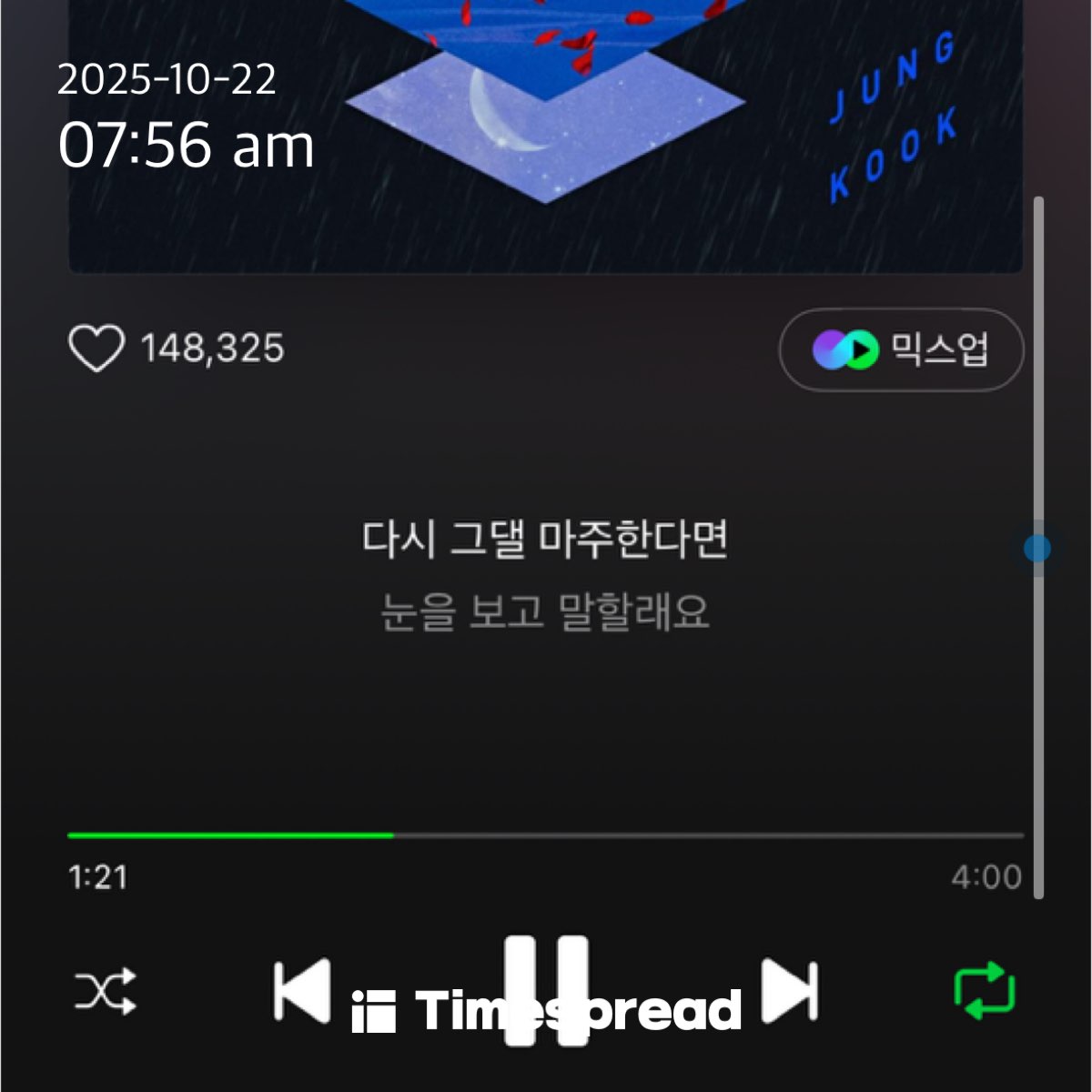Open the 믹스업 mix-up button
The height and width of the screenshot is (1092, 1092).
coord(901,350)
